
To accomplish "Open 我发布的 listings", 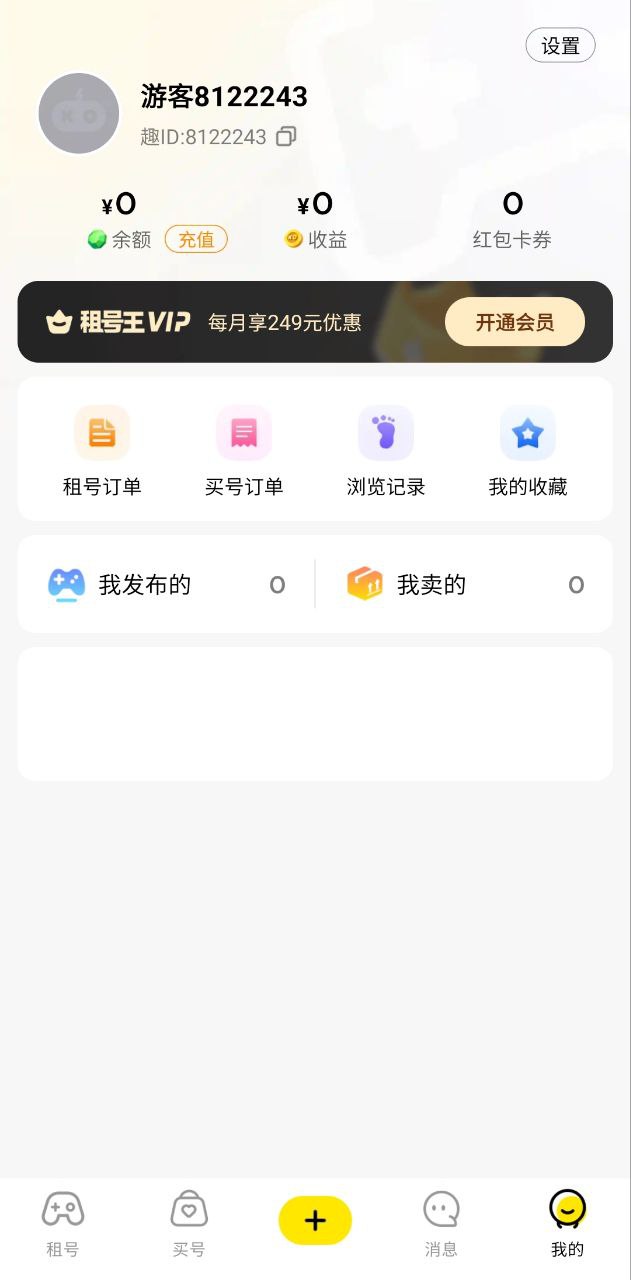I will click(x=166, y=584).
